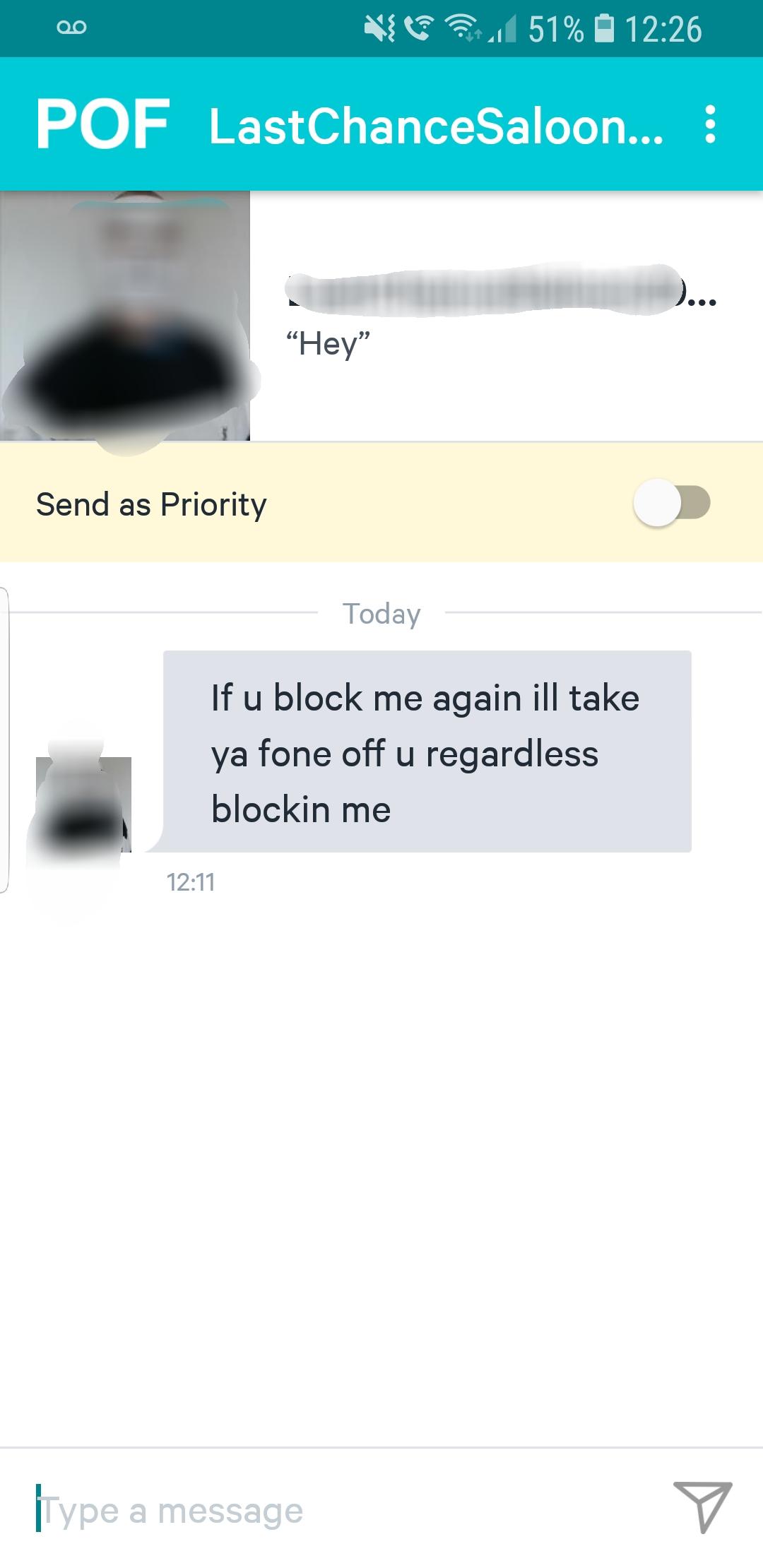Open the large profile photo at top
Image resolution: width=763 pixels, height=1568 pixels.
(x=125, y=316)
